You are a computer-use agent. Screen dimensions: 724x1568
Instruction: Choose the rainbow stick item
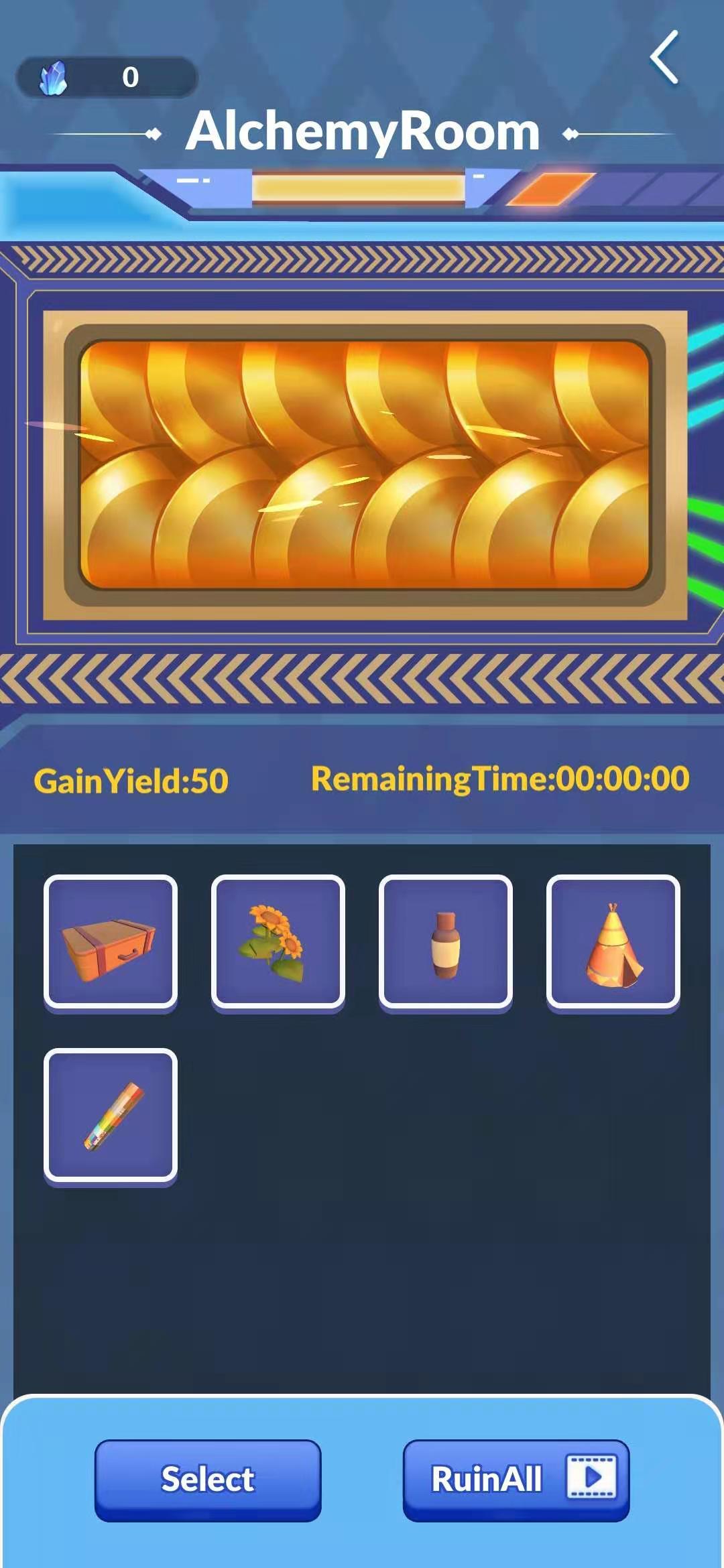(x=111, y=1115)
